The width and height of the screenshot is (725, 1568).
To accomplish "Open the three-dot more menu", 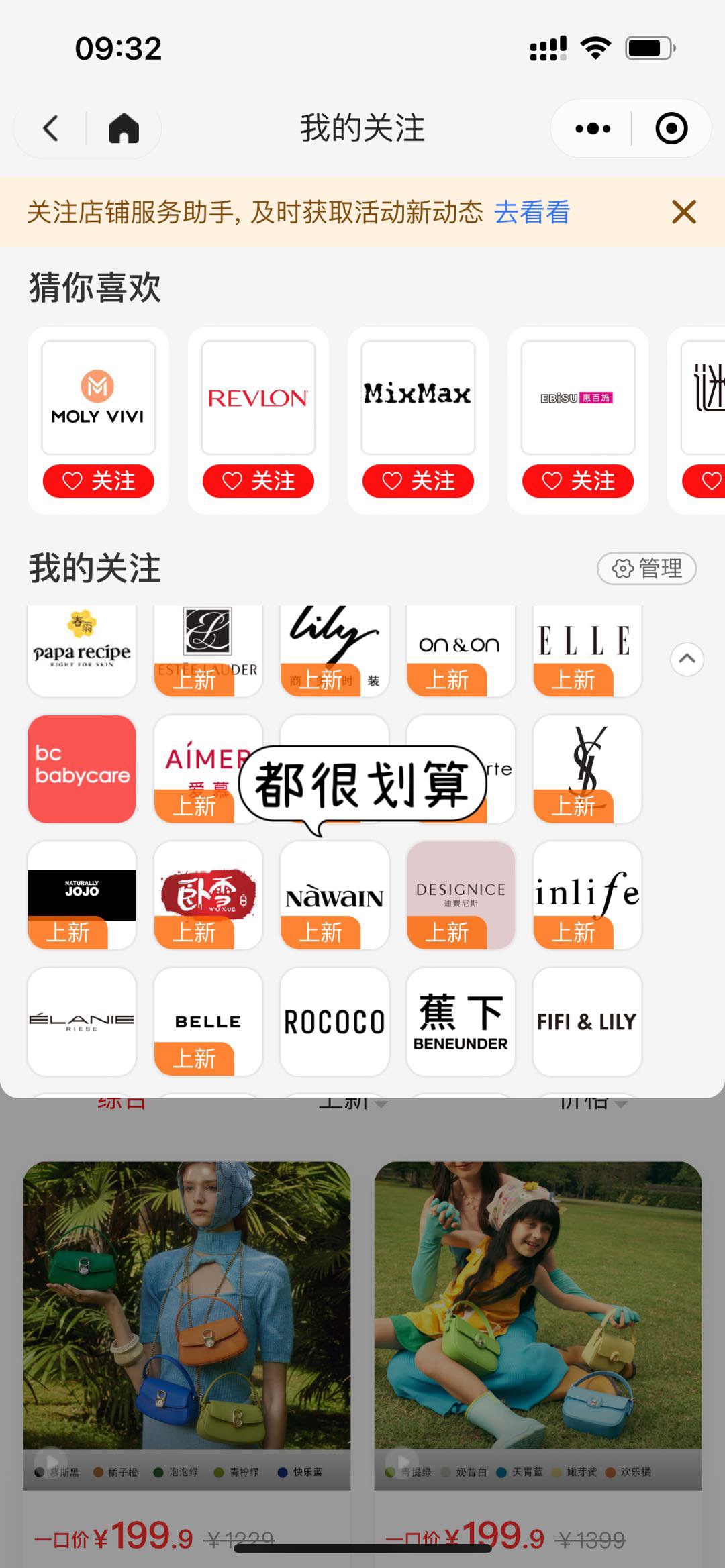I will point(593,128).
